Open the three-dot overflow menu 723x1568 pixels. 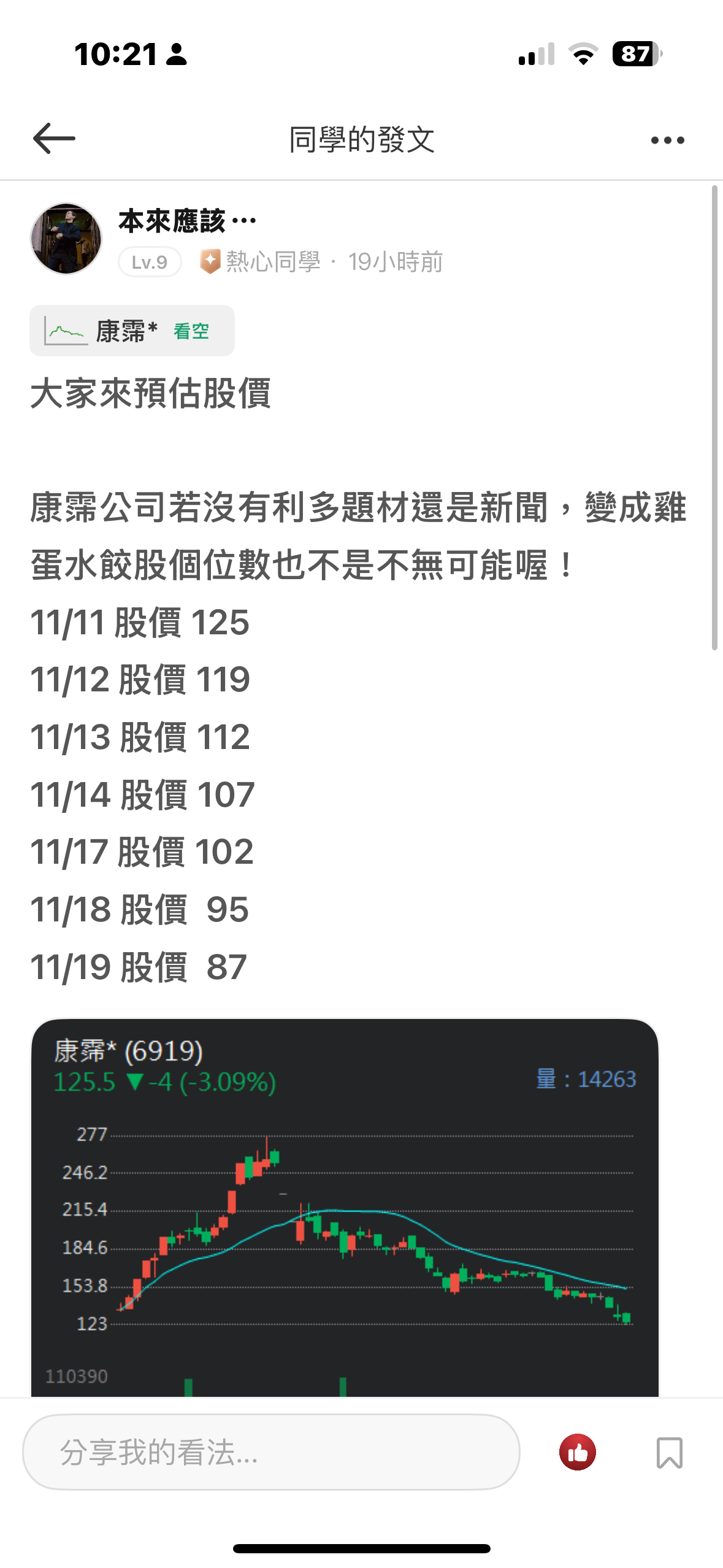click(667, 140)
